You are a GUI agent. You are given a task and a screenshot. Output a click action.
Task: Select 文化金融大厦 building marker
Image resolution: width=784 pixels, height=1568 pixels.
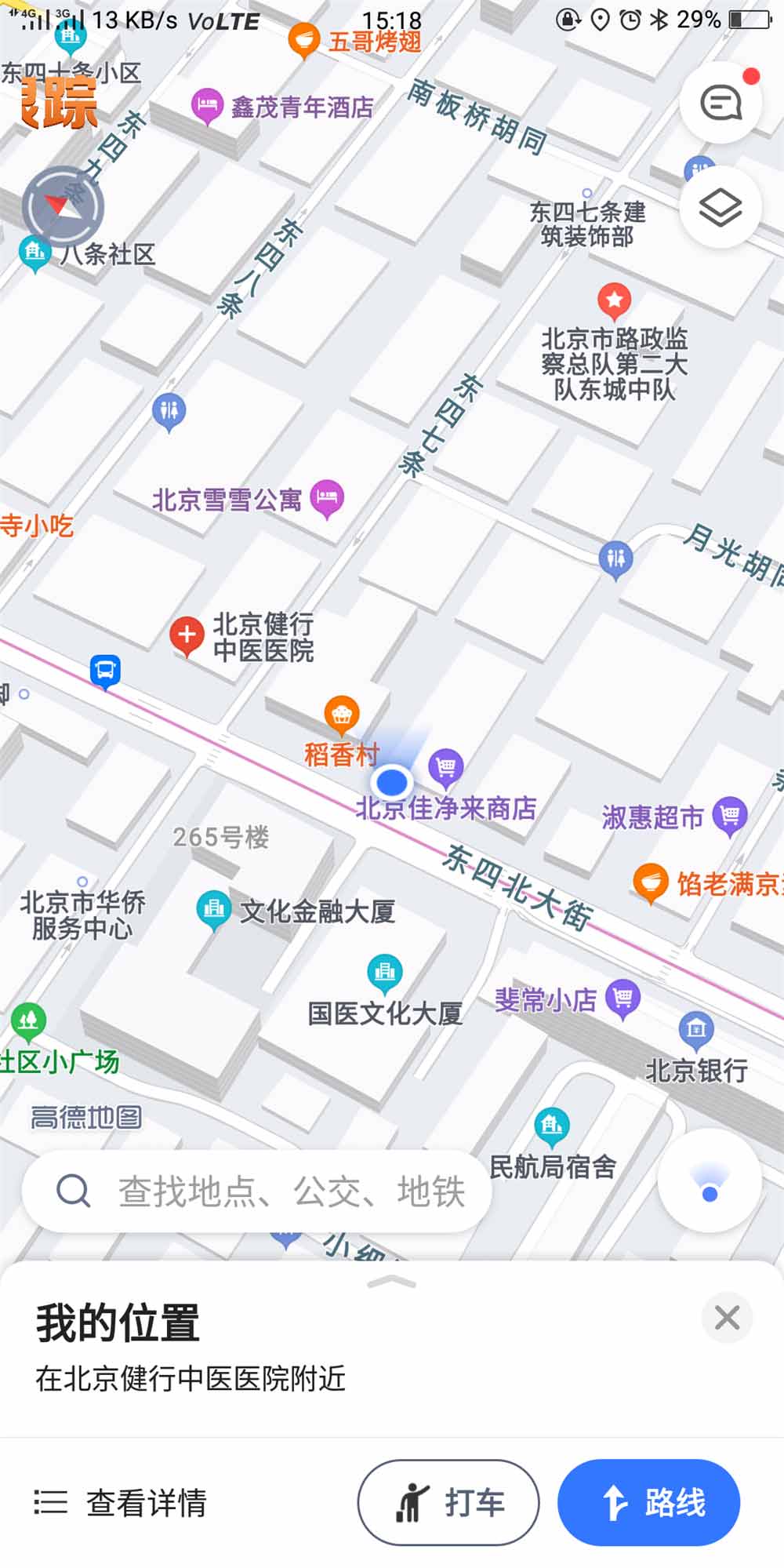213,909
